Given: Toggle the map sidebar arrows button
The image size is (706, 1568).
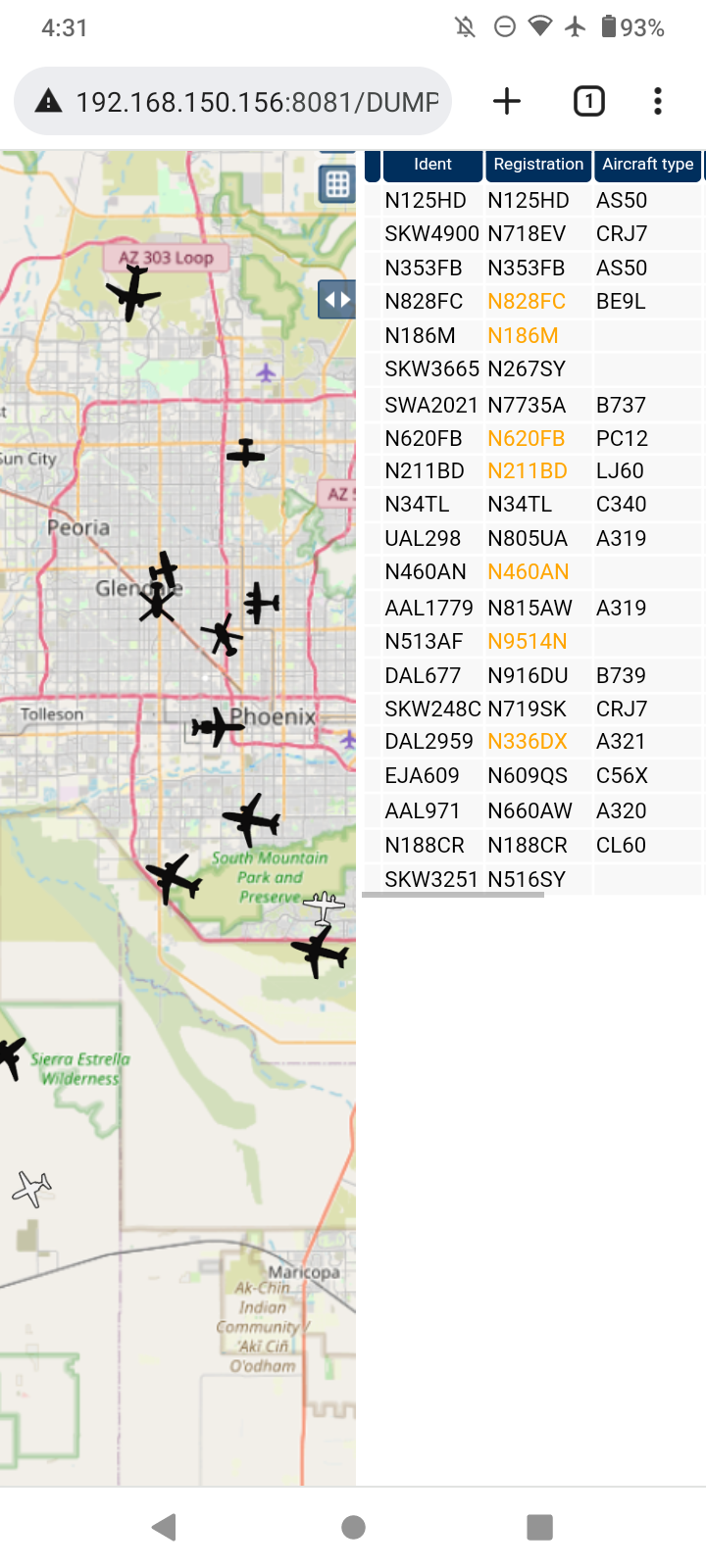Looking at the screenshot, I should point(336,300).
